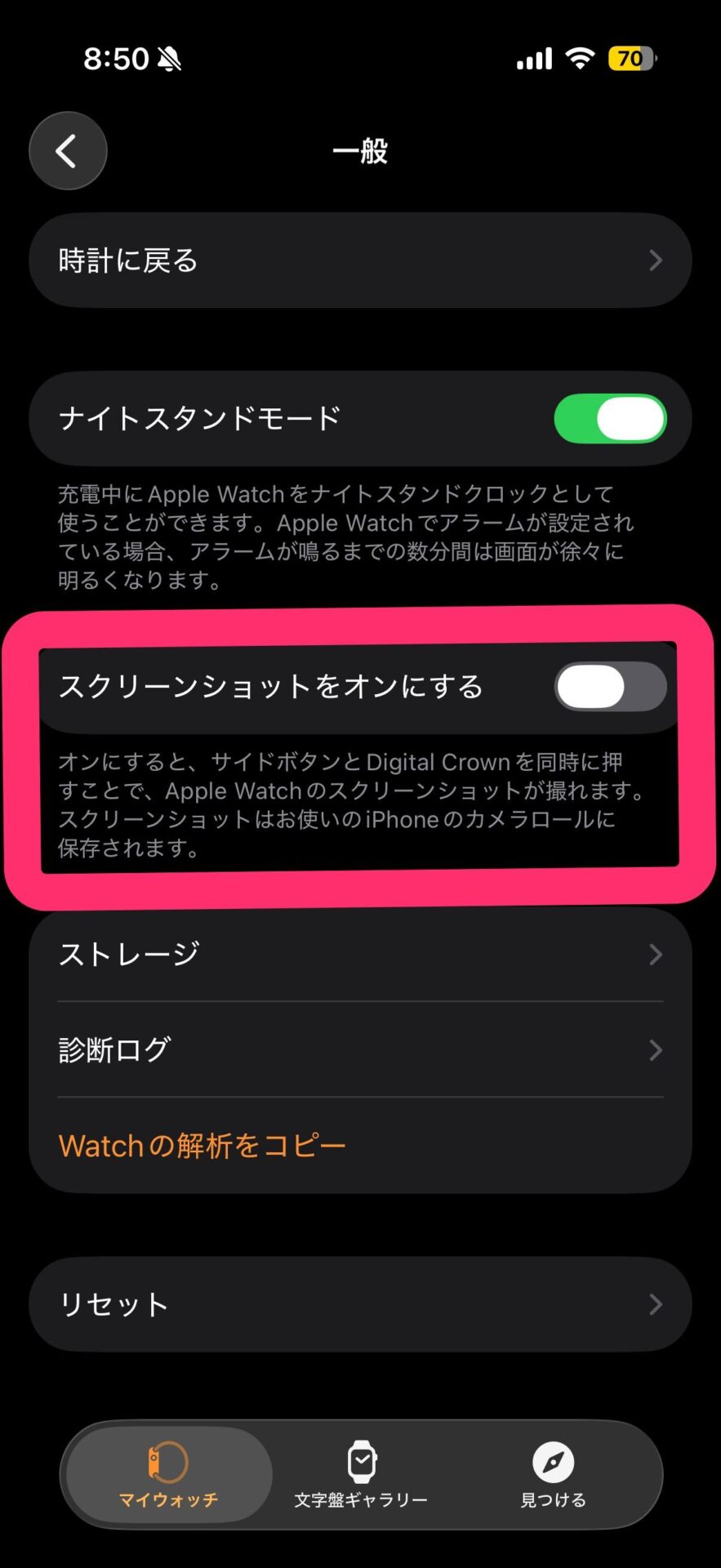Open the ストレージ row
Screen dimensions: 721x1568
(359, 954)
